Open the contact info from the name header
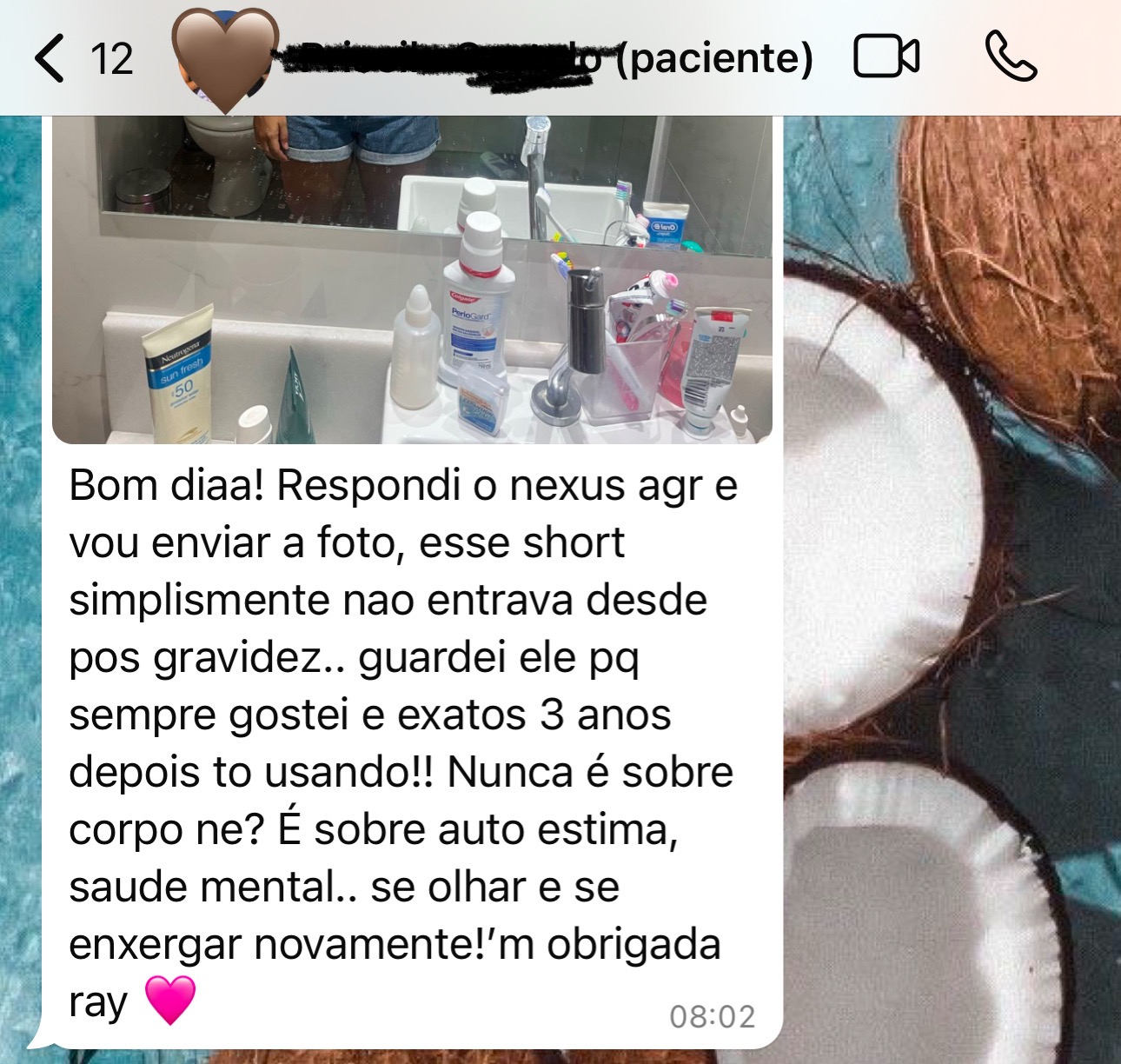 (x=547, y=59)
